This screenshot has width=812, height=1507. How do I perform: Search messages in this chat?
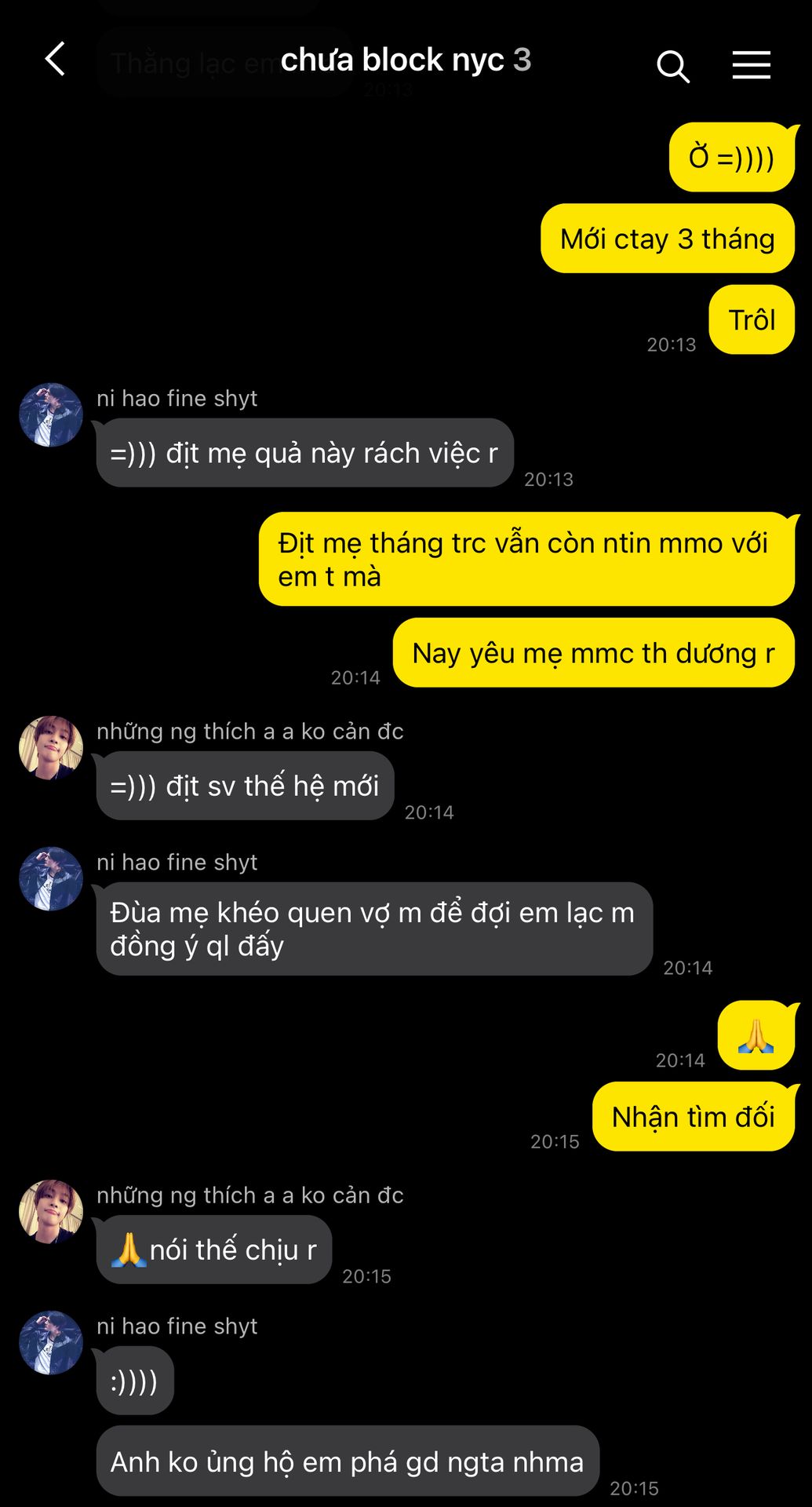672,66
